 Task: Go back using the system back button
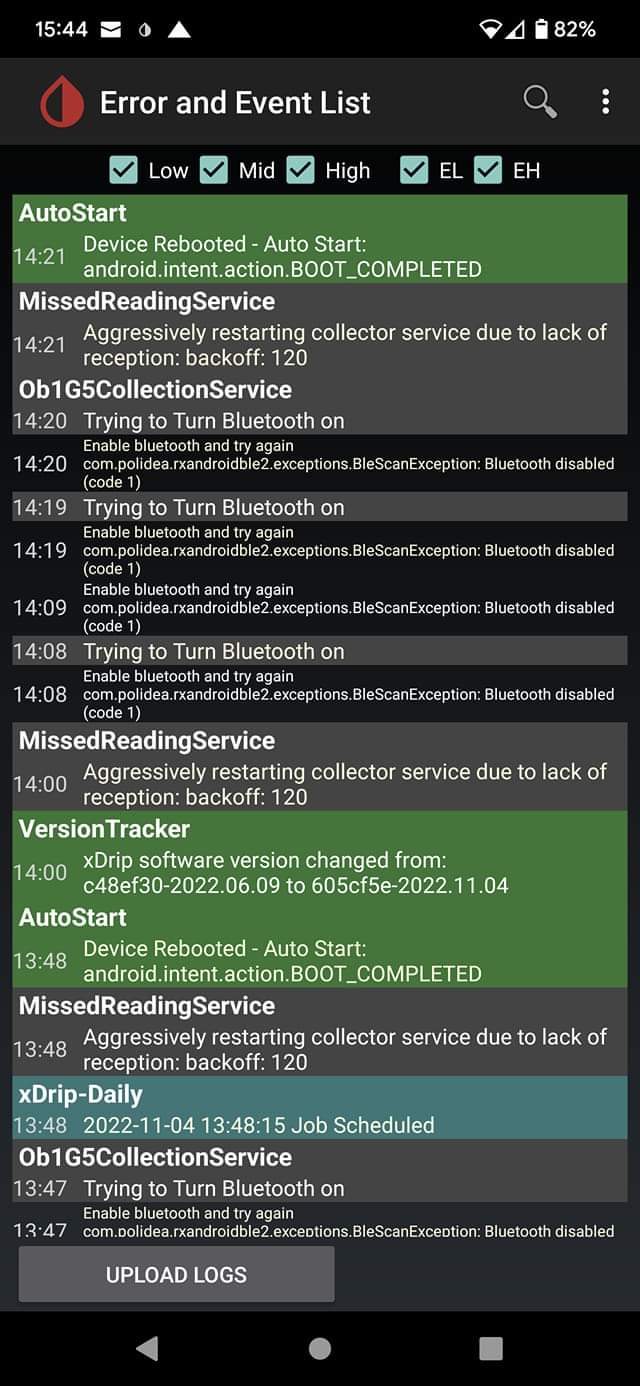click(x=147, y=1348)
